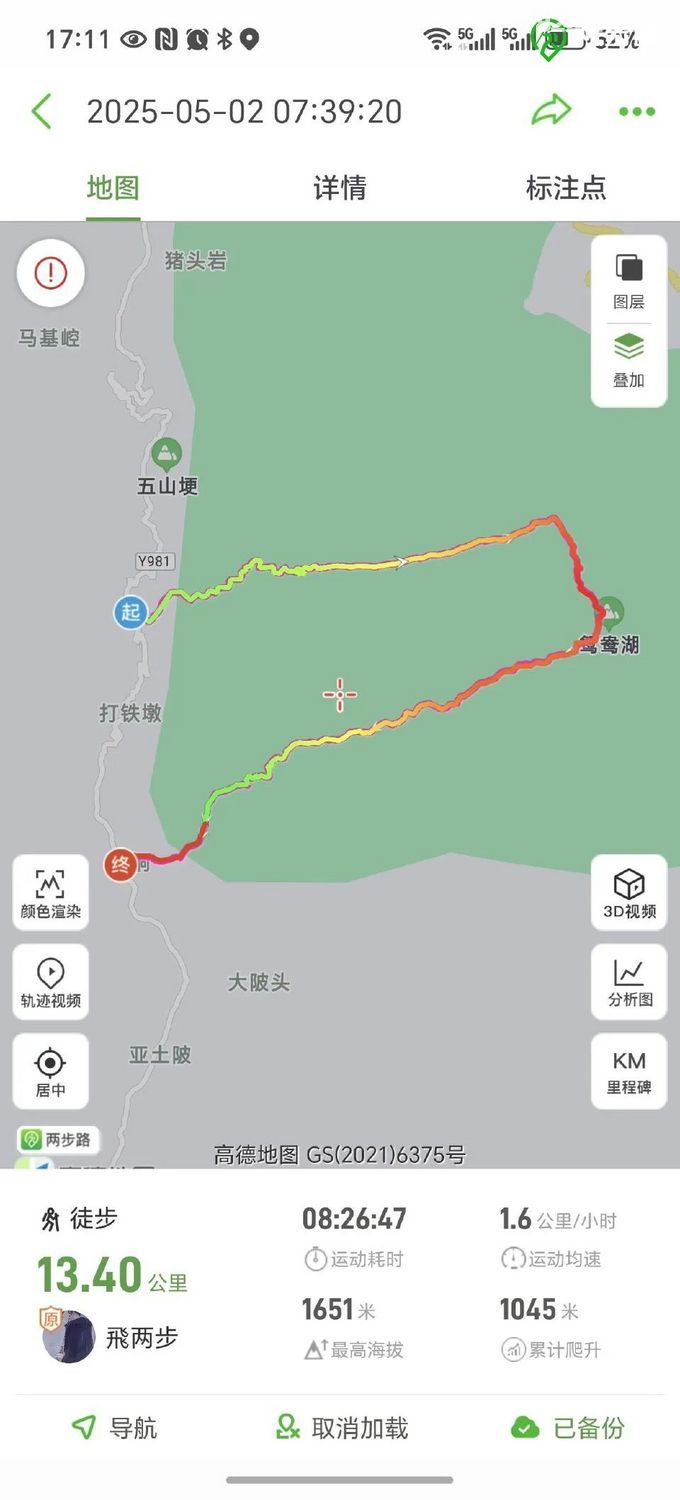Open the 分析图 analysis chart
Screen dimensions: 680x1500
pyautogui.click(x=629, y=982)
